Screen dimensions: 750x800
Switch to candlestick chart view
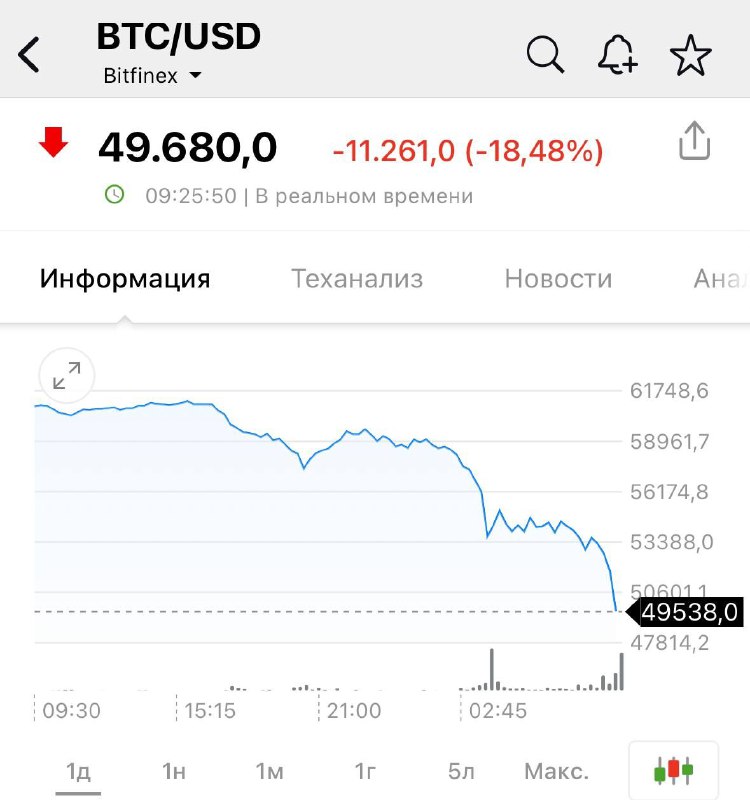click(673, 770)
